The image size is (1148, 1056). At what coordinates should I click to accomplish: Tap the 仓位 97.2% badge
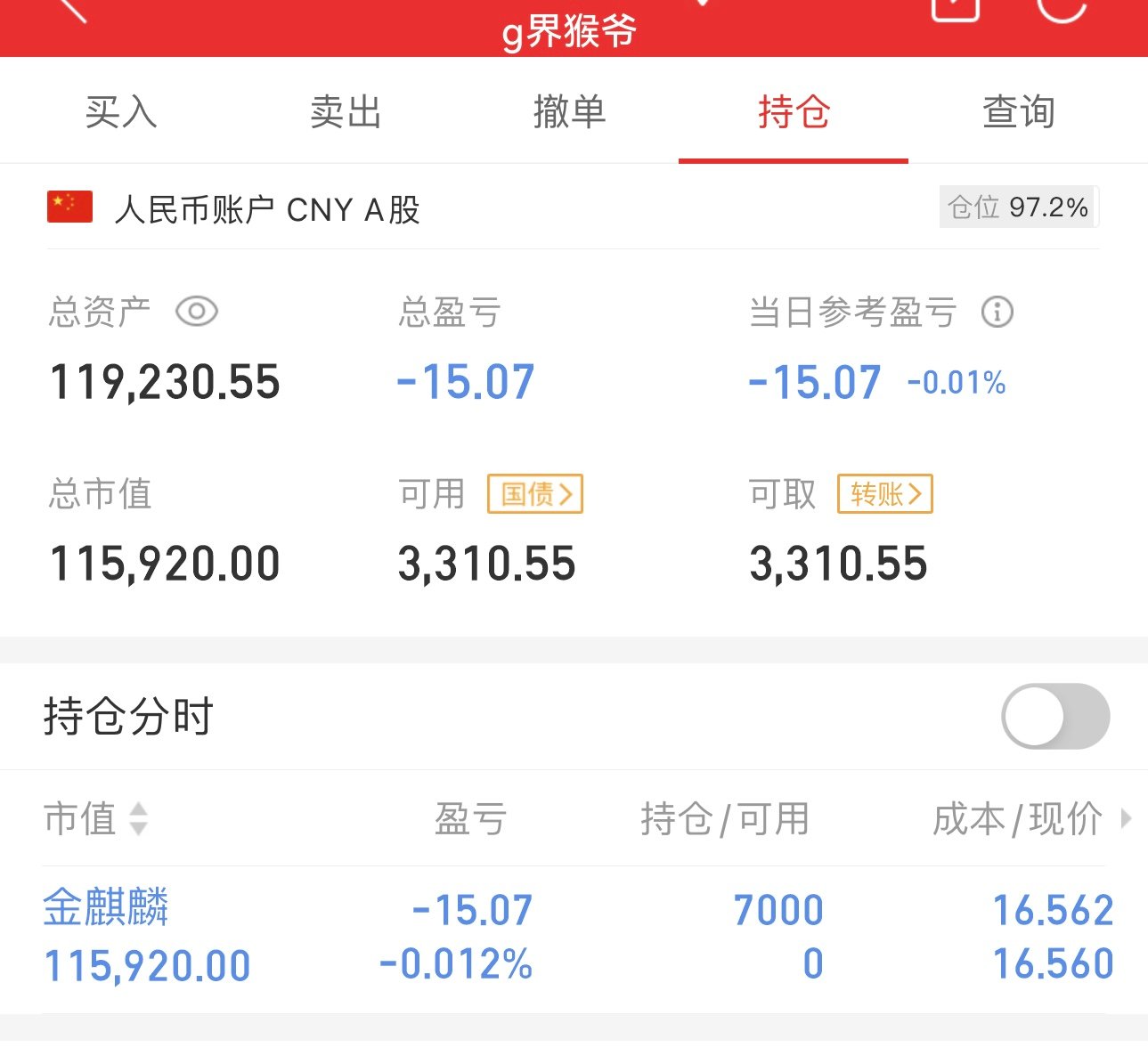(1018, 207)
